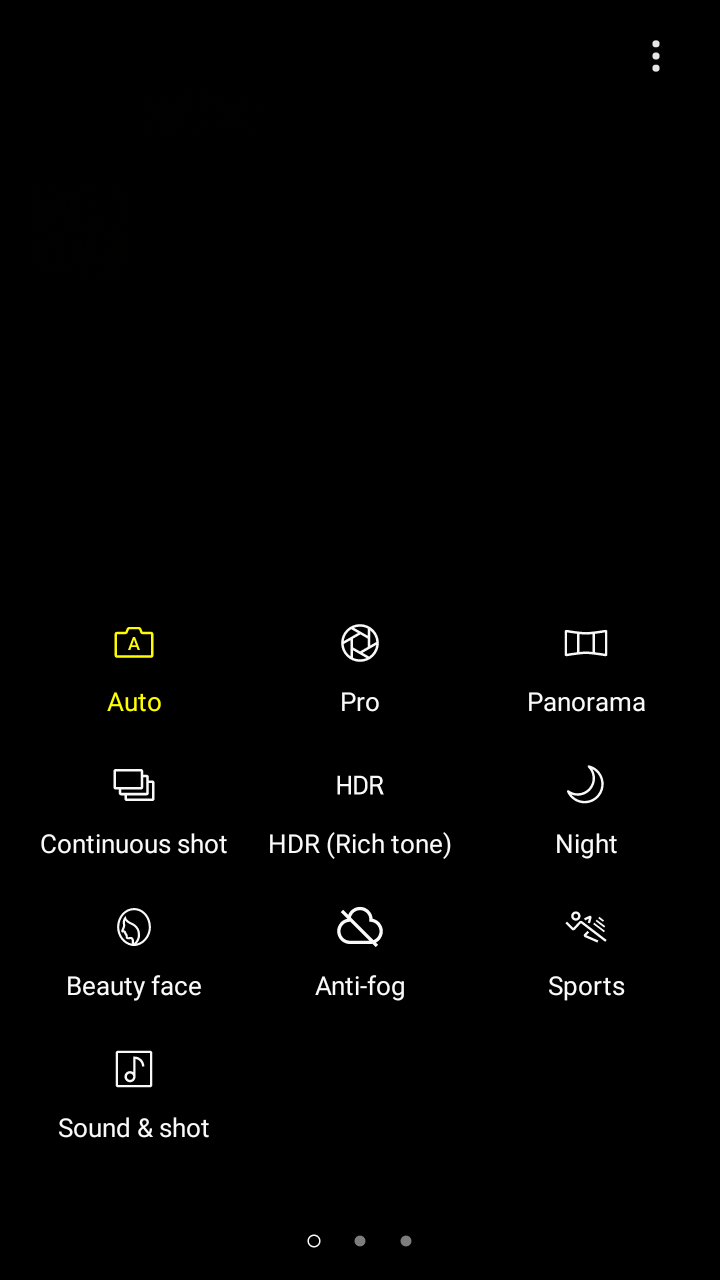Go to the second page indicator dot
Screen dimensions: 720x1280
click(x=360, y=1241)
